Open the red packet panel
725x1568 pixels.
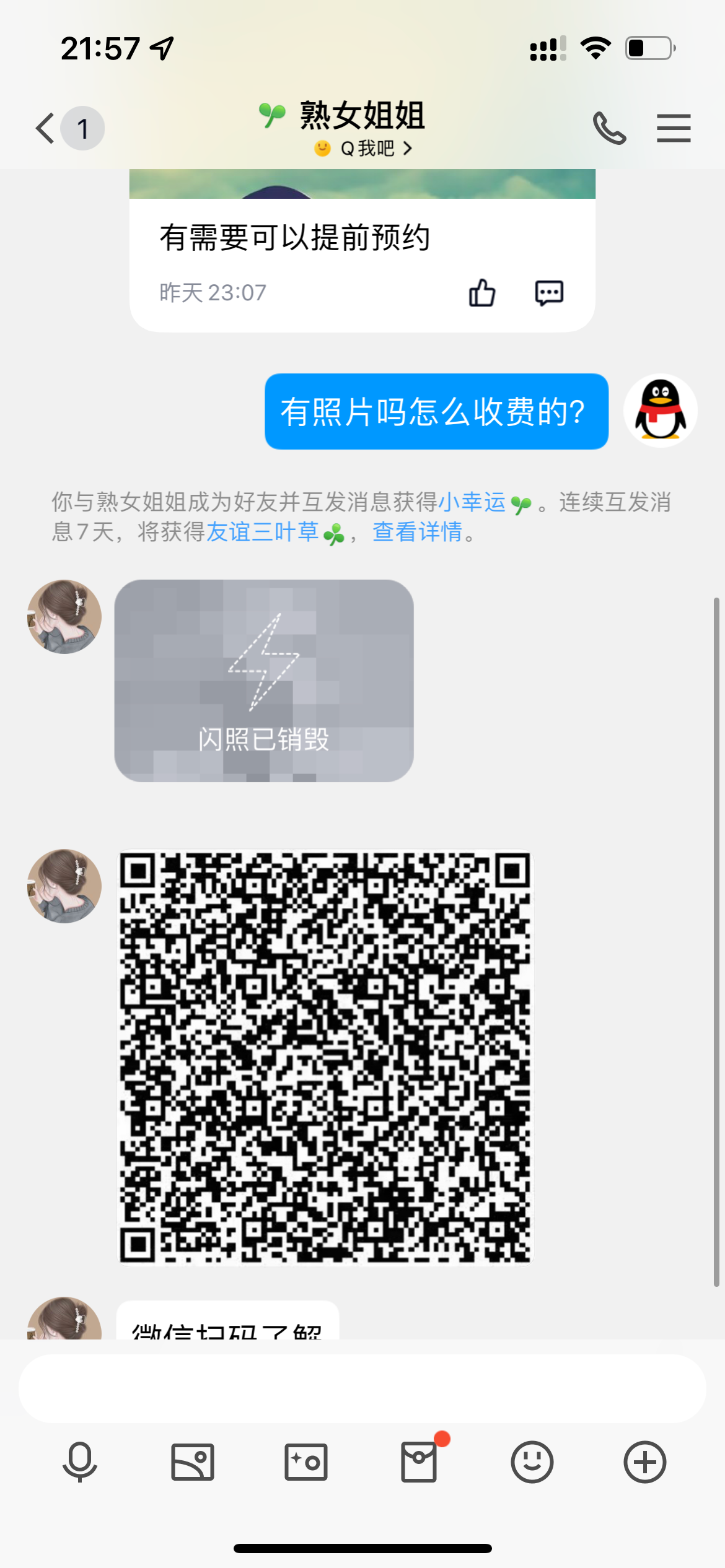click(x=419, y=1463)
